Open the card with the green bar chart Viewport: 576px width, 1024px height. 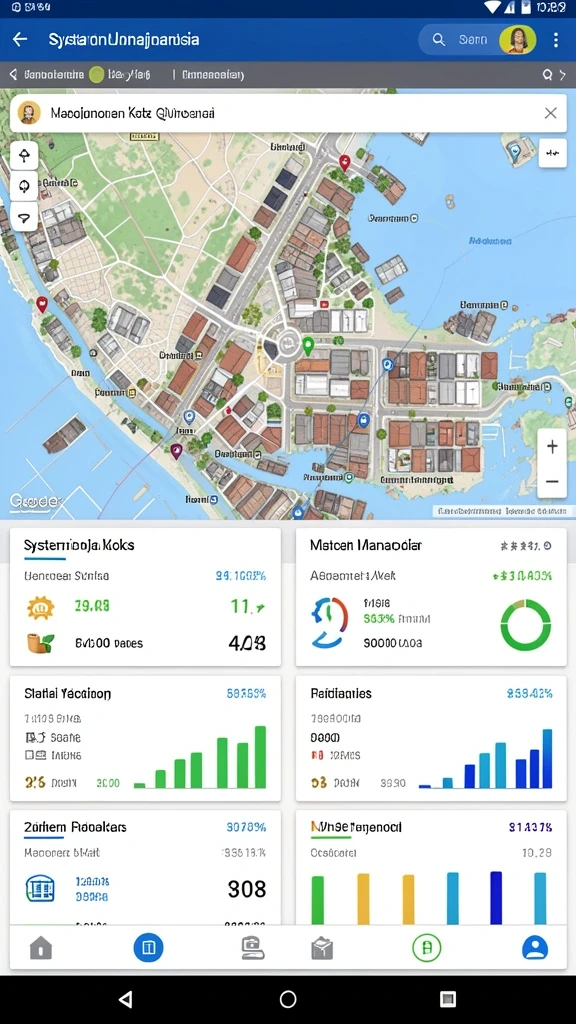tap(145, 738)
